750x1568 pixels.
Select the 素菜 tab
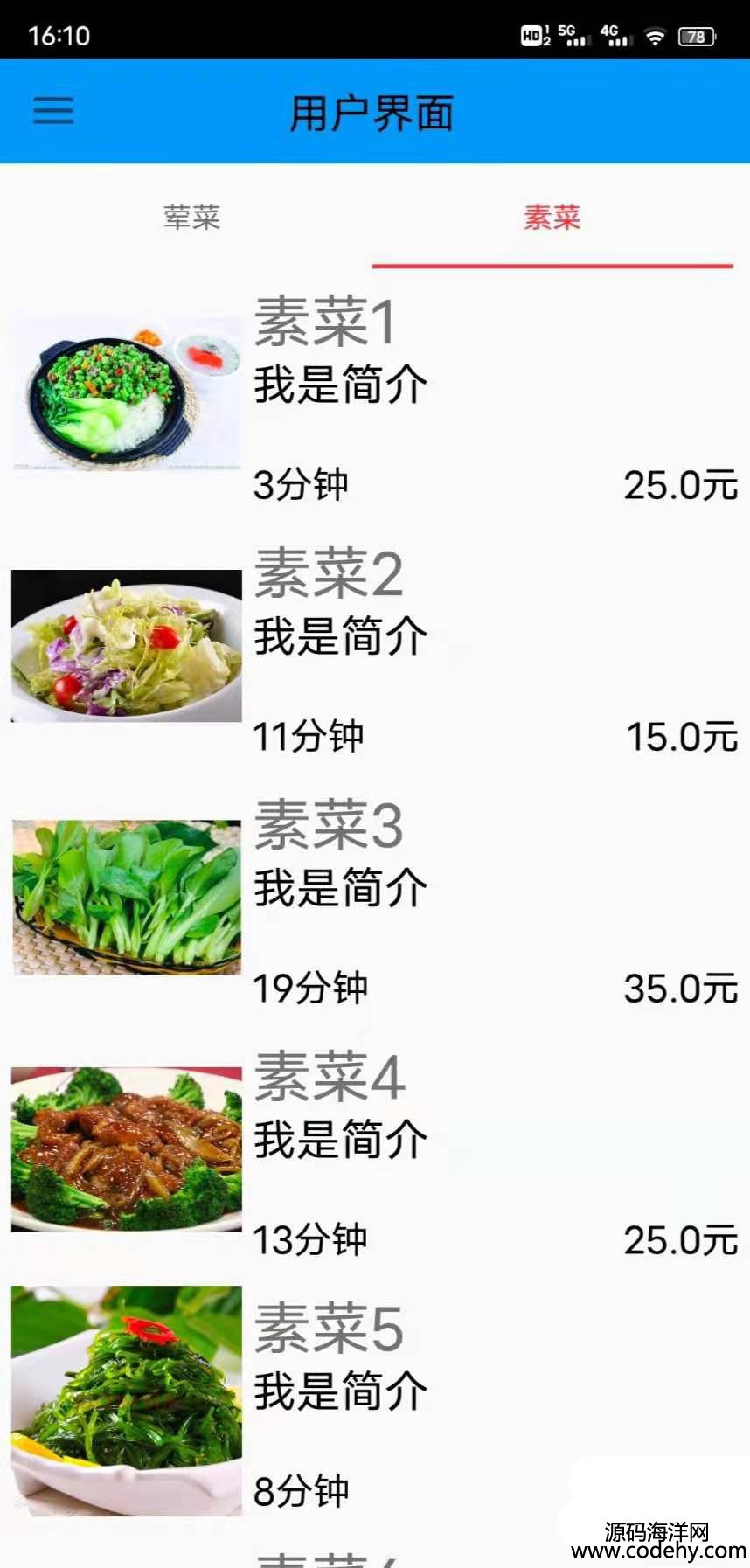552,217
